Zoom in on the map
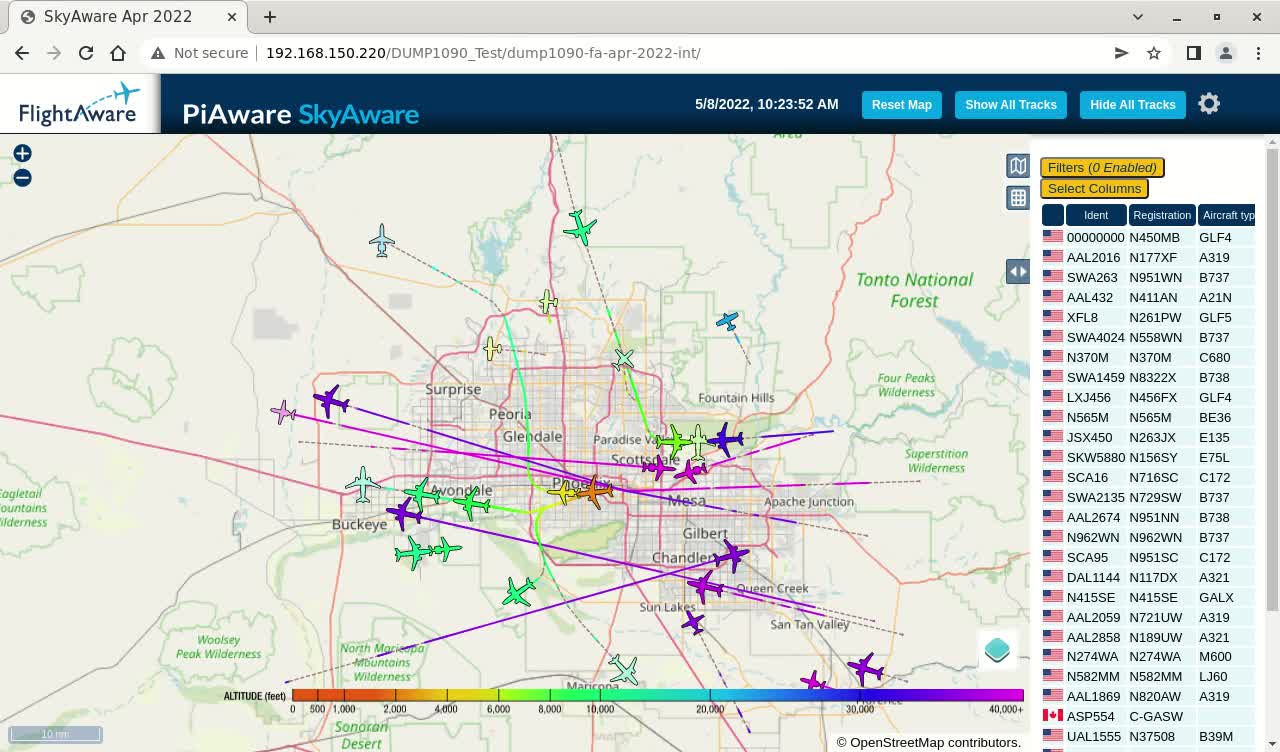The height and width of the screenshot is (752, 1280). (x=22, y=153)
